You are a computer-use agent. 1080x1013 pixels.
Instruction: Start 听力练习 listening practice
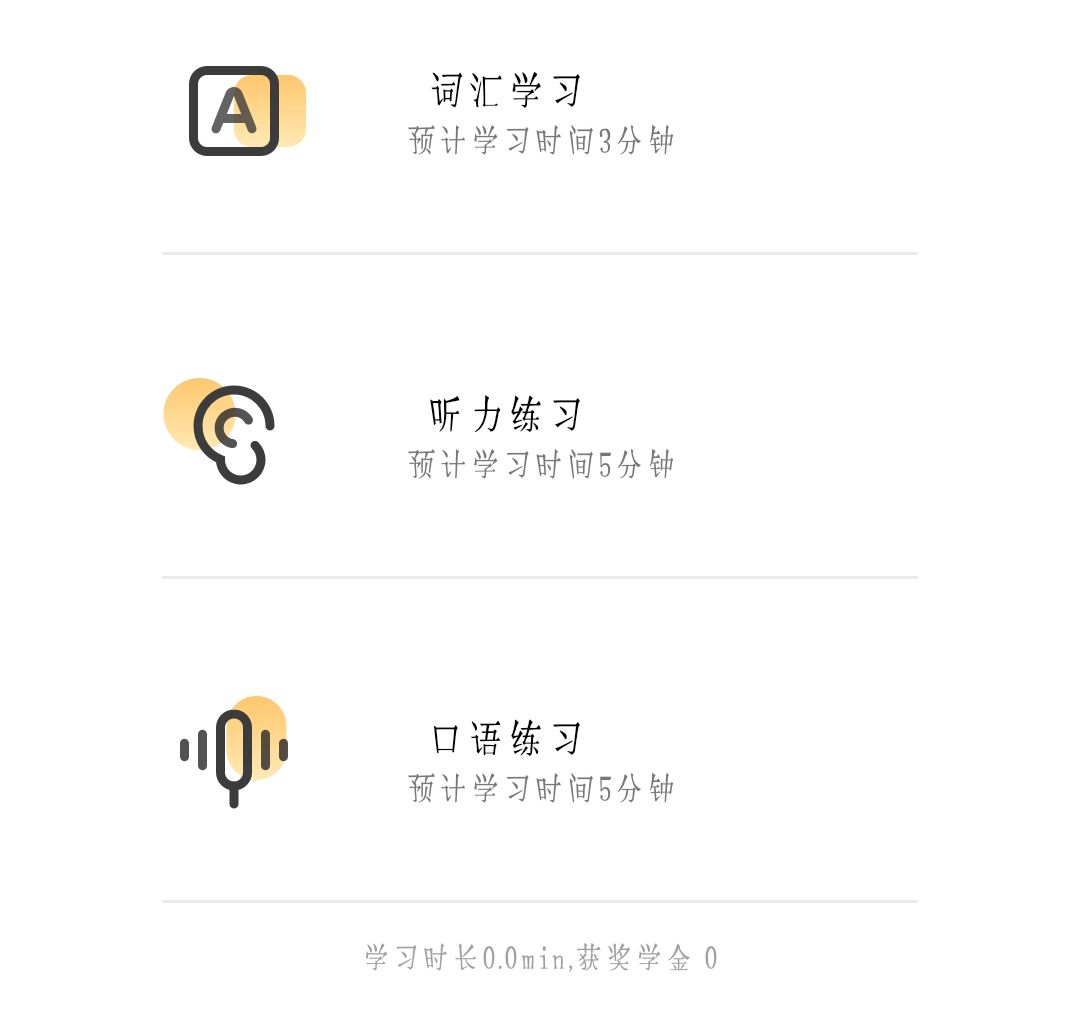(506, 415)
